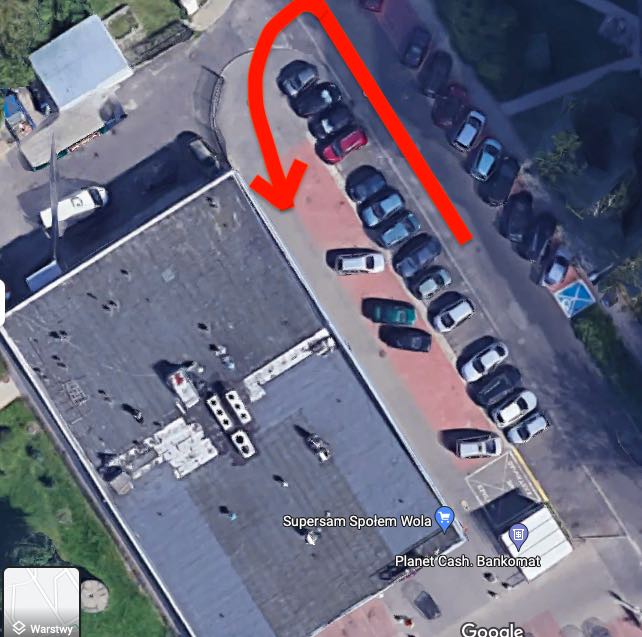Select the Supersam Społem Wola place marker
Viewport: 642px width, 637px height.
point(445,519)
